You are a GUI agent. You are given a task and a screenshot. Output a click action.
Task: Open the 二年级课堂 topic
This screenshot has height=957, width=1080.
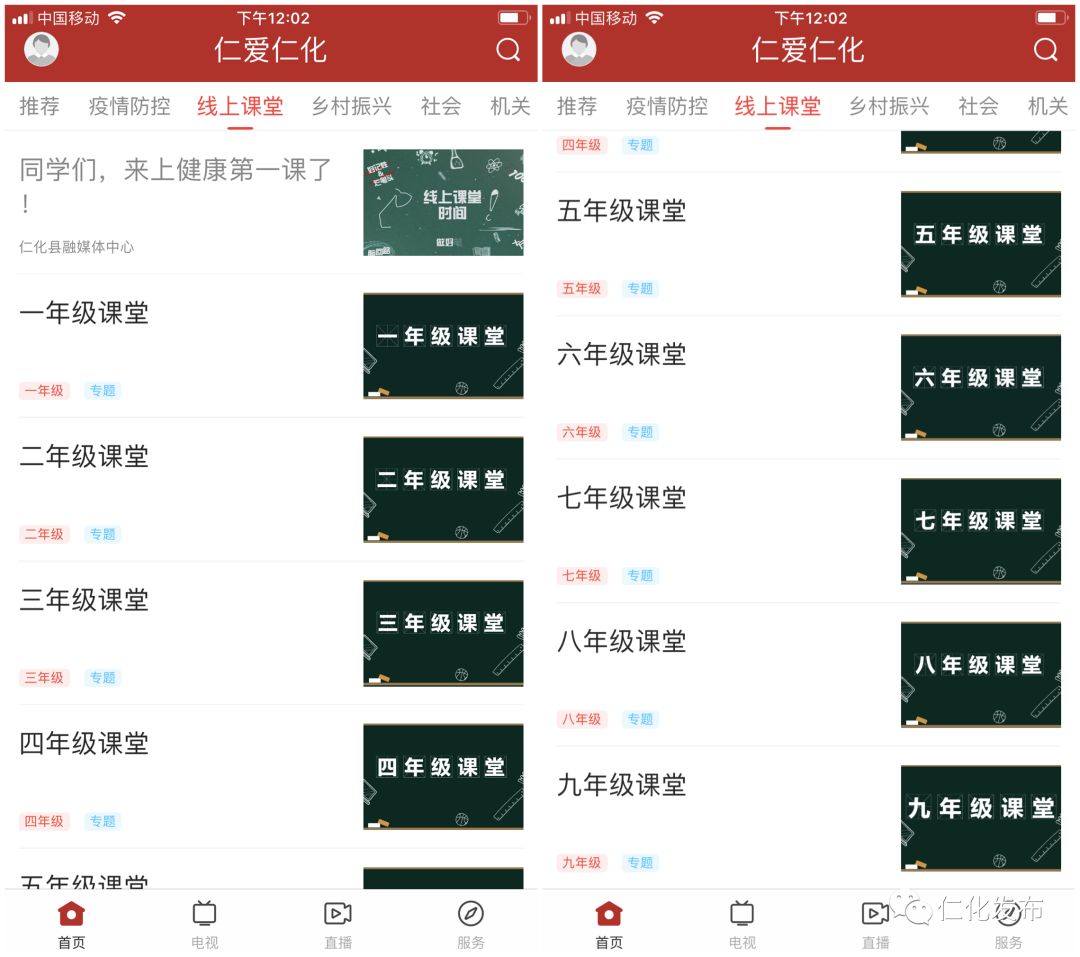84,457
